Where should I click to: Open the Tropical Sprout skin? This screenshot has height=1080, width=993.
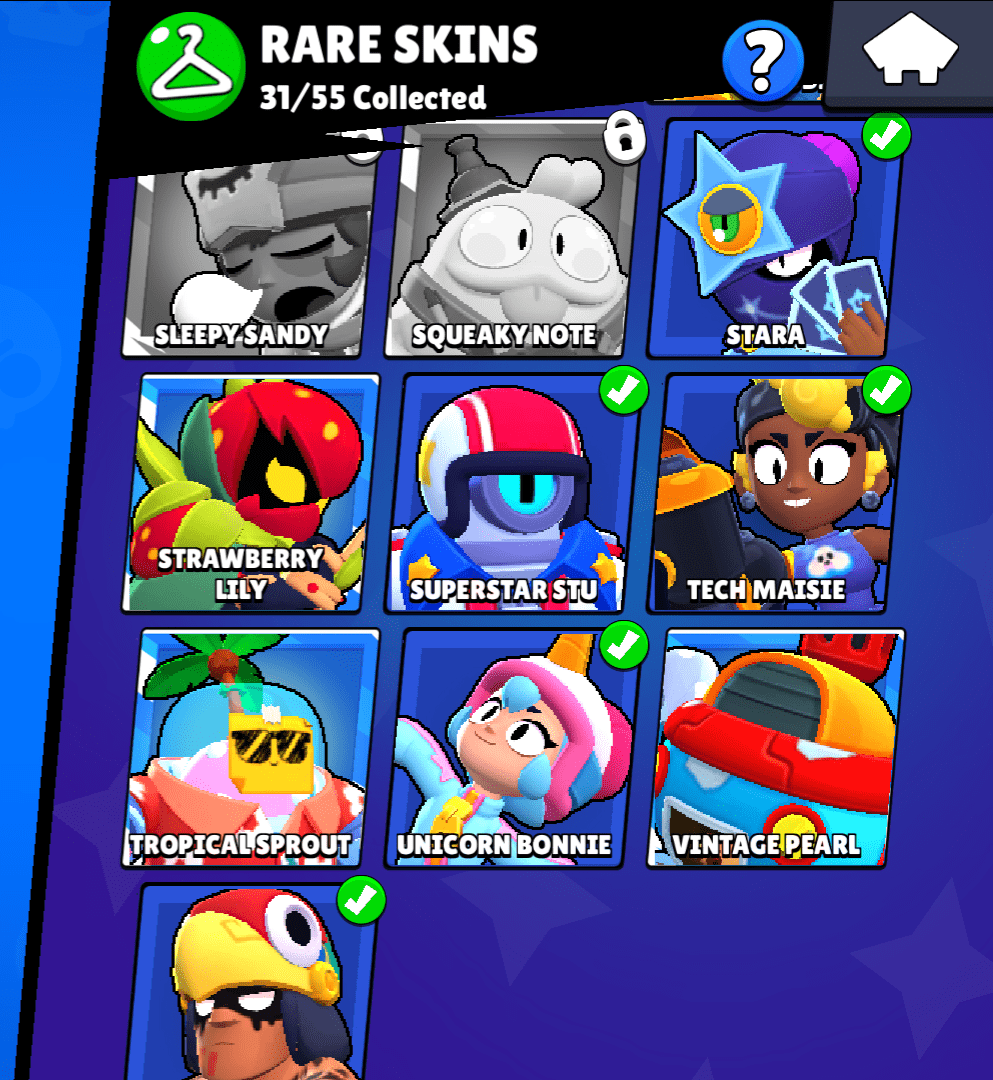pos(252,750)
